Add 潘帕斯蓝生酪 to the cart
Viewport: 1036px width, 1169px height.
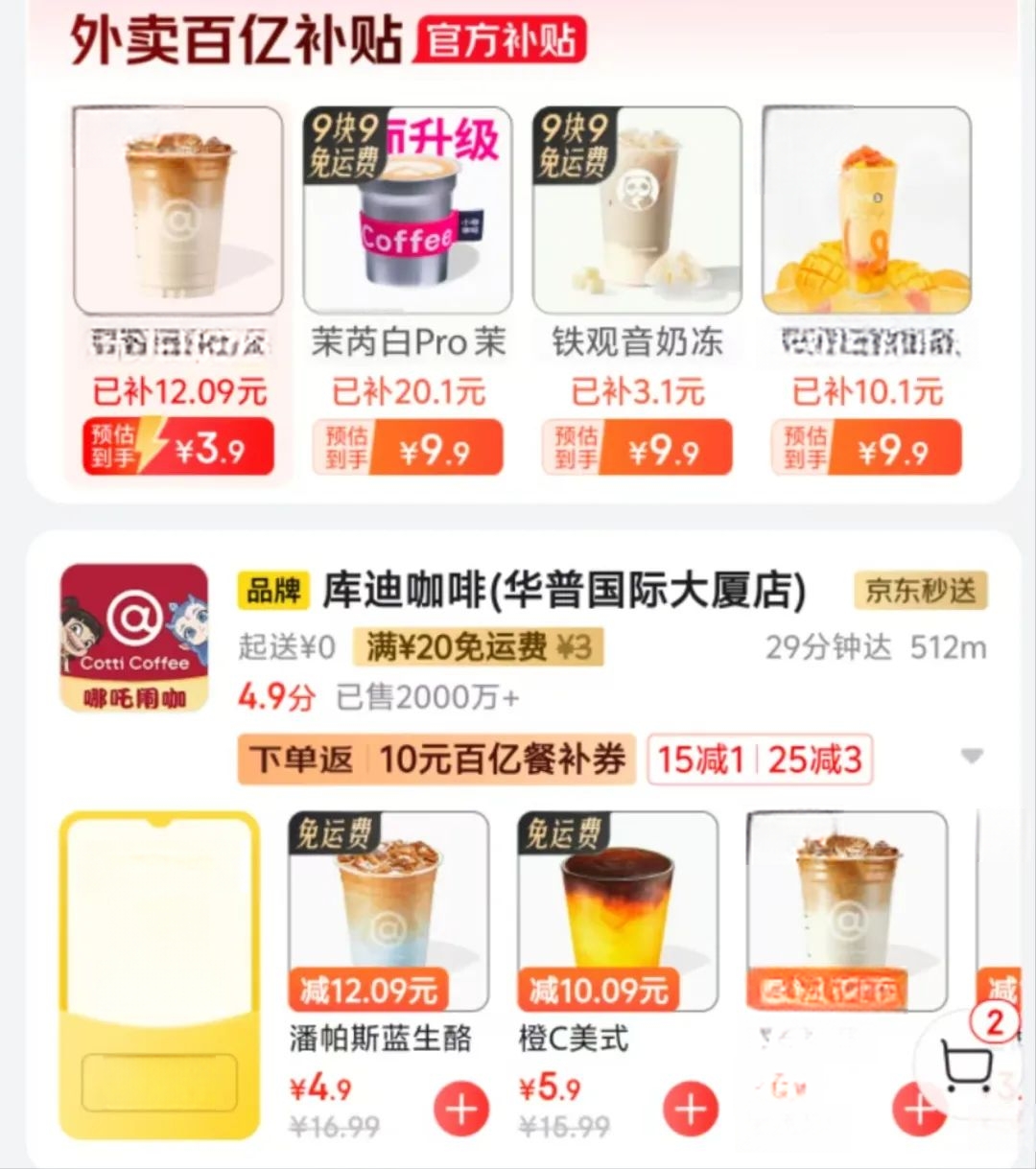tap(462, 1110)
